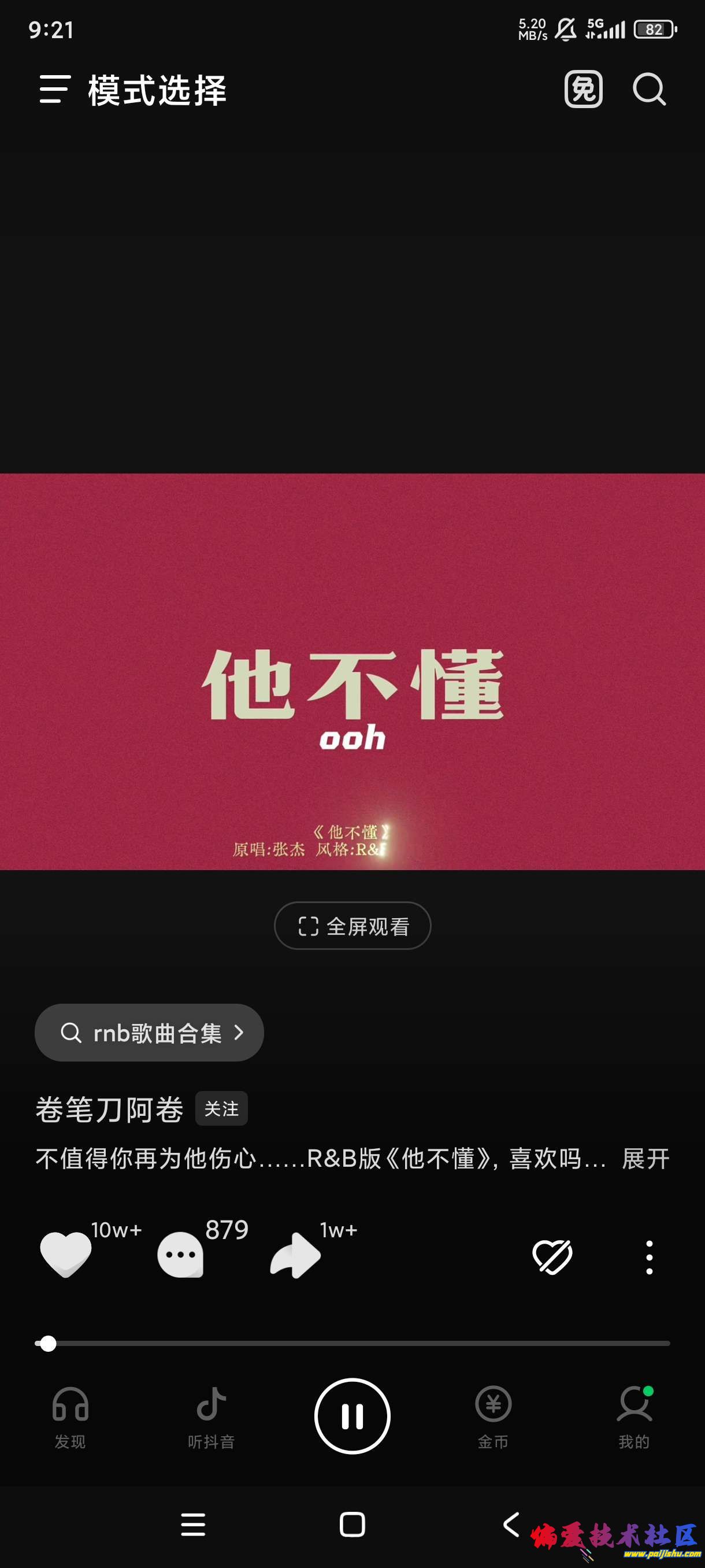The height and width of the screenshot is (1568, 705).
Task: Open the three-dot more options menu
Action: tap(649, 1257)
